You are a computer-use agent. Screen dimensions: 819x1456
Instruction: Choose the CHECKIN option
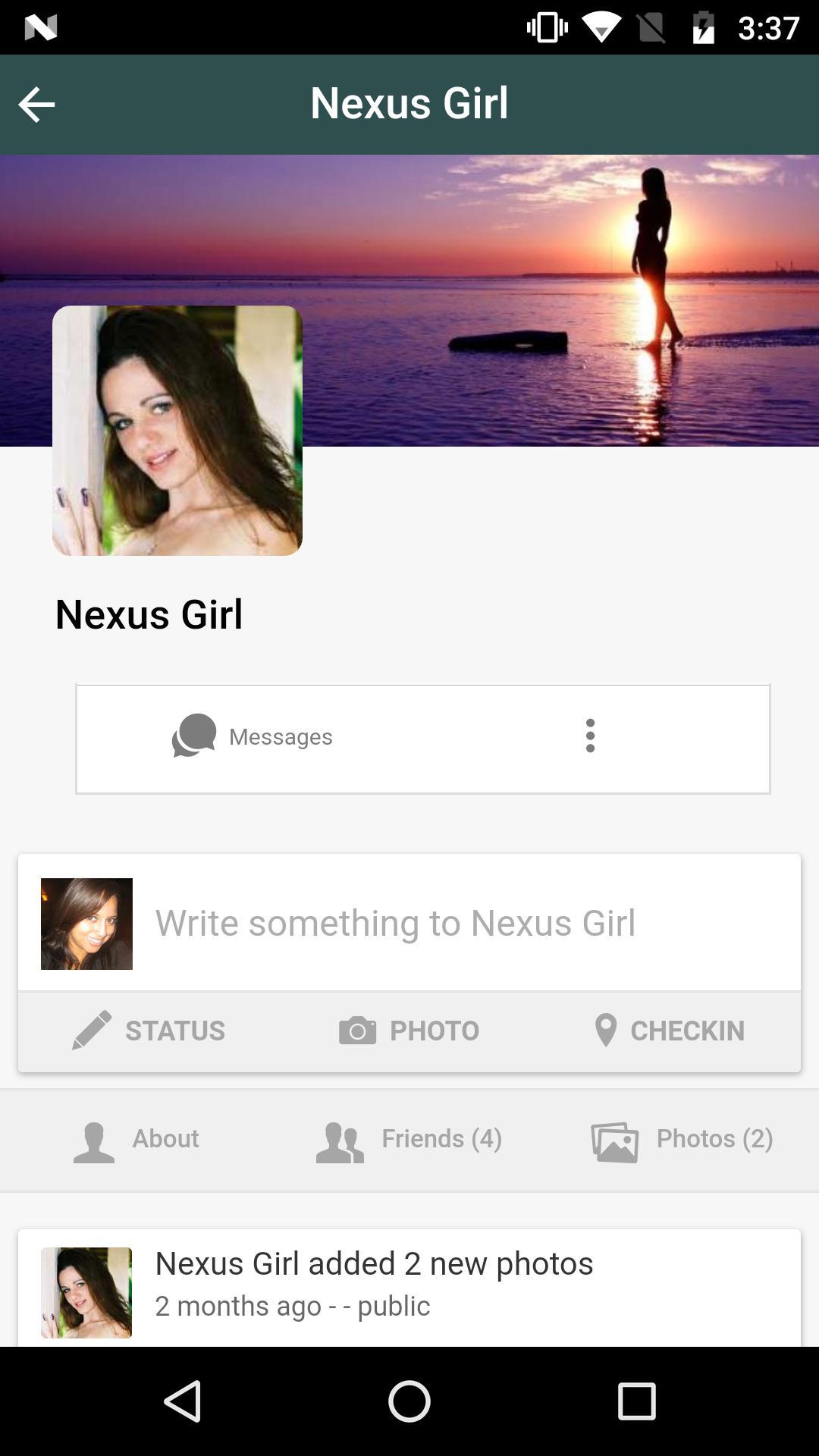click(669, 1031)
